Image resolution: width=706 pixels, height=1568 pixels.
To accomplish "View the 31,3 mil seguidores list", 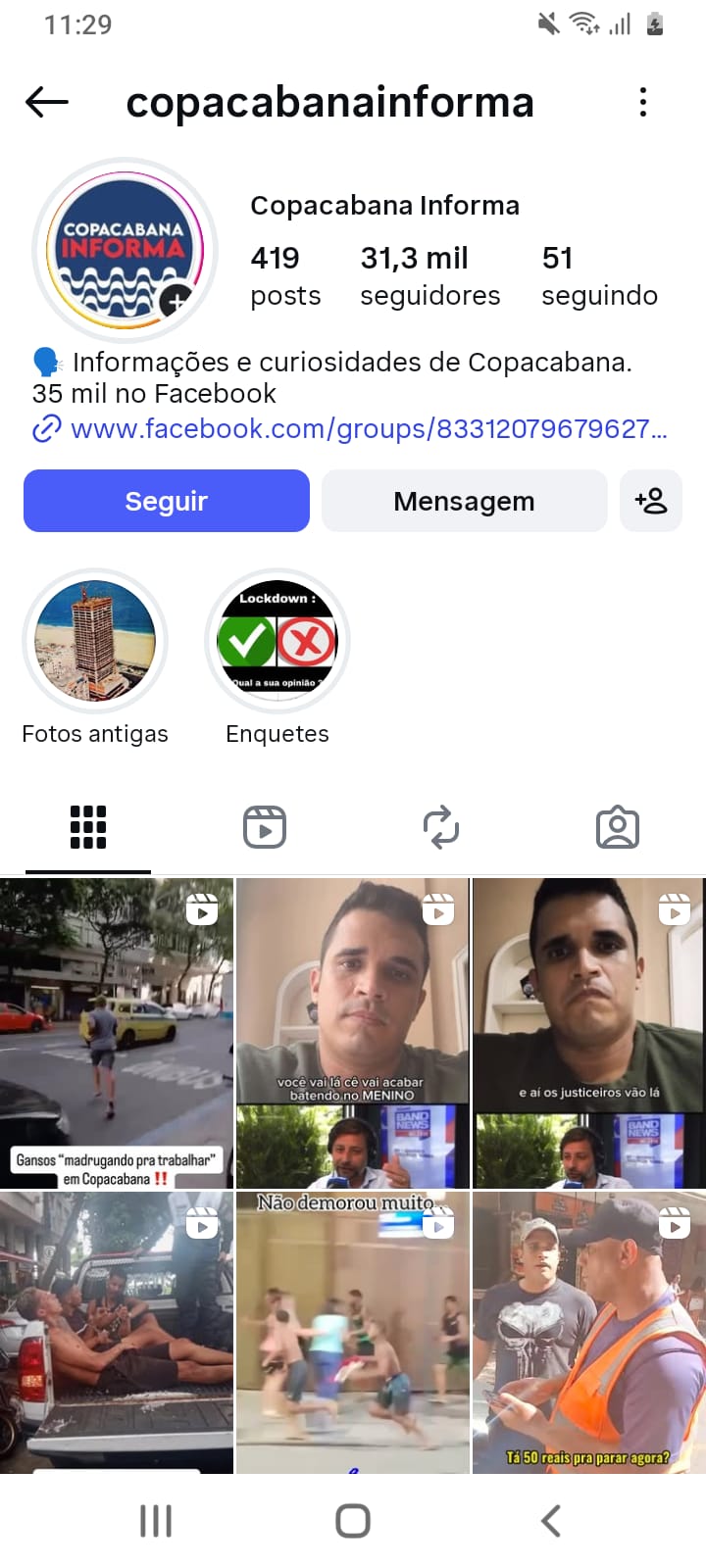I will 429,275.
